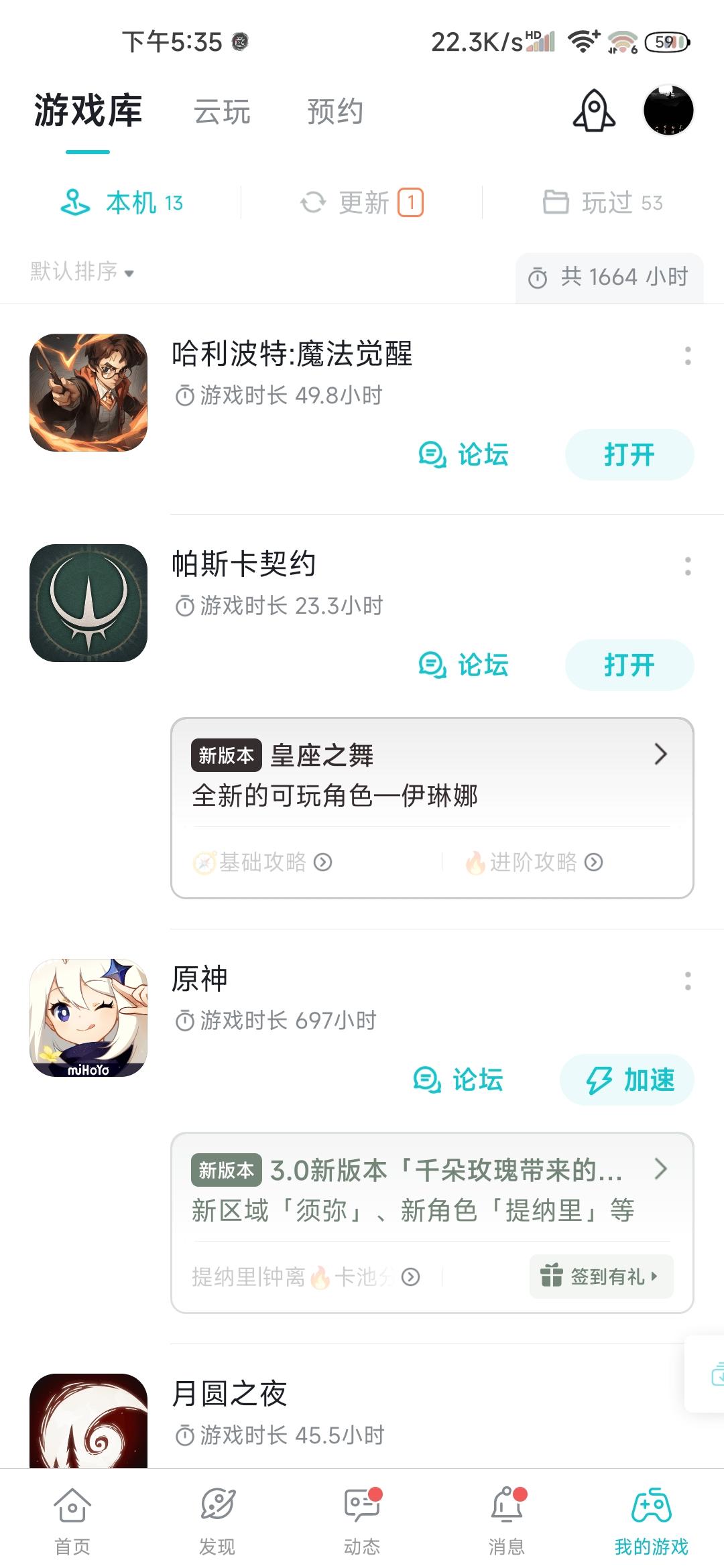The image size is (724, 1568).
Task: Open the 更新 updates tab showing badge 1
Action: (361, 204)
